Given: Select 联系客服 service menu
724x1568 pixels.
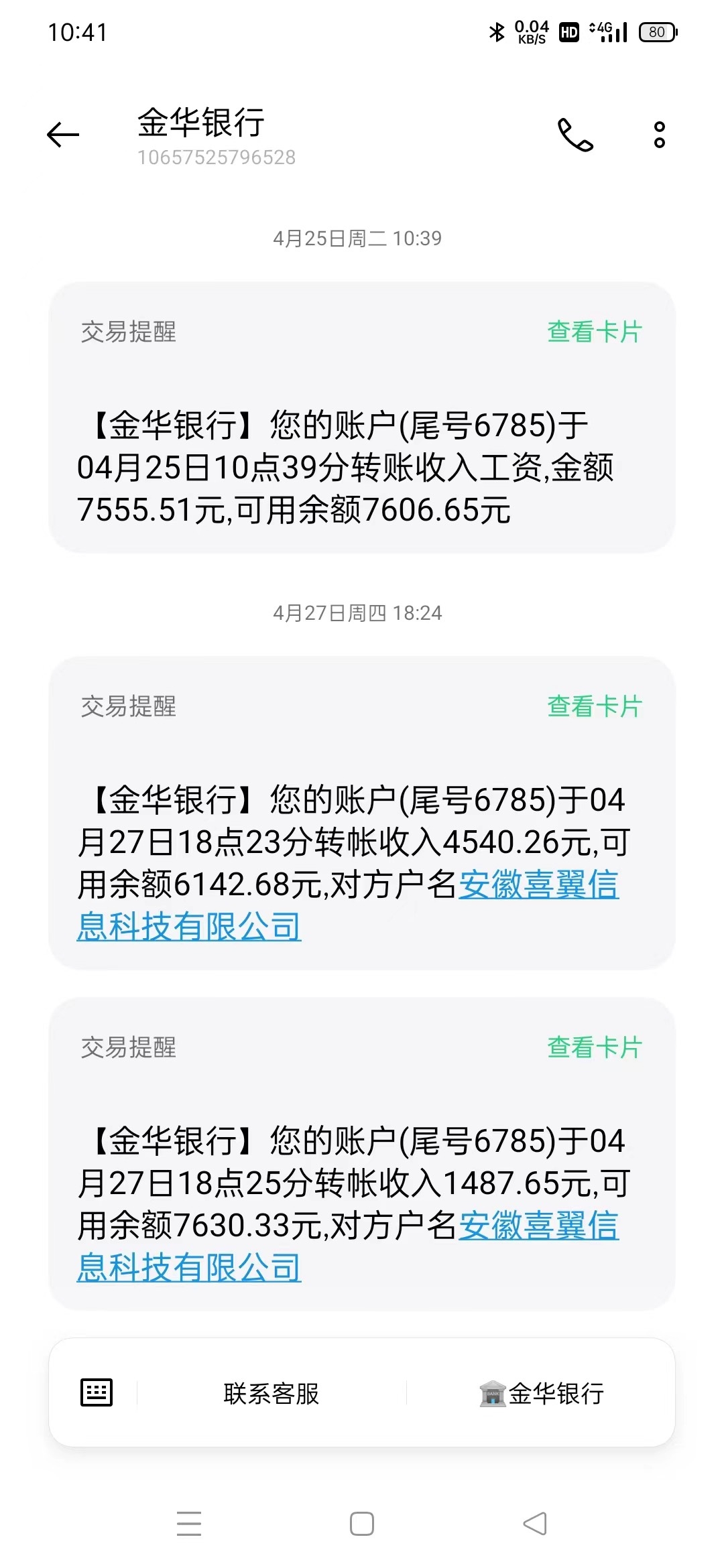Looking at the screenshot, I should [x=271, y=1394].
